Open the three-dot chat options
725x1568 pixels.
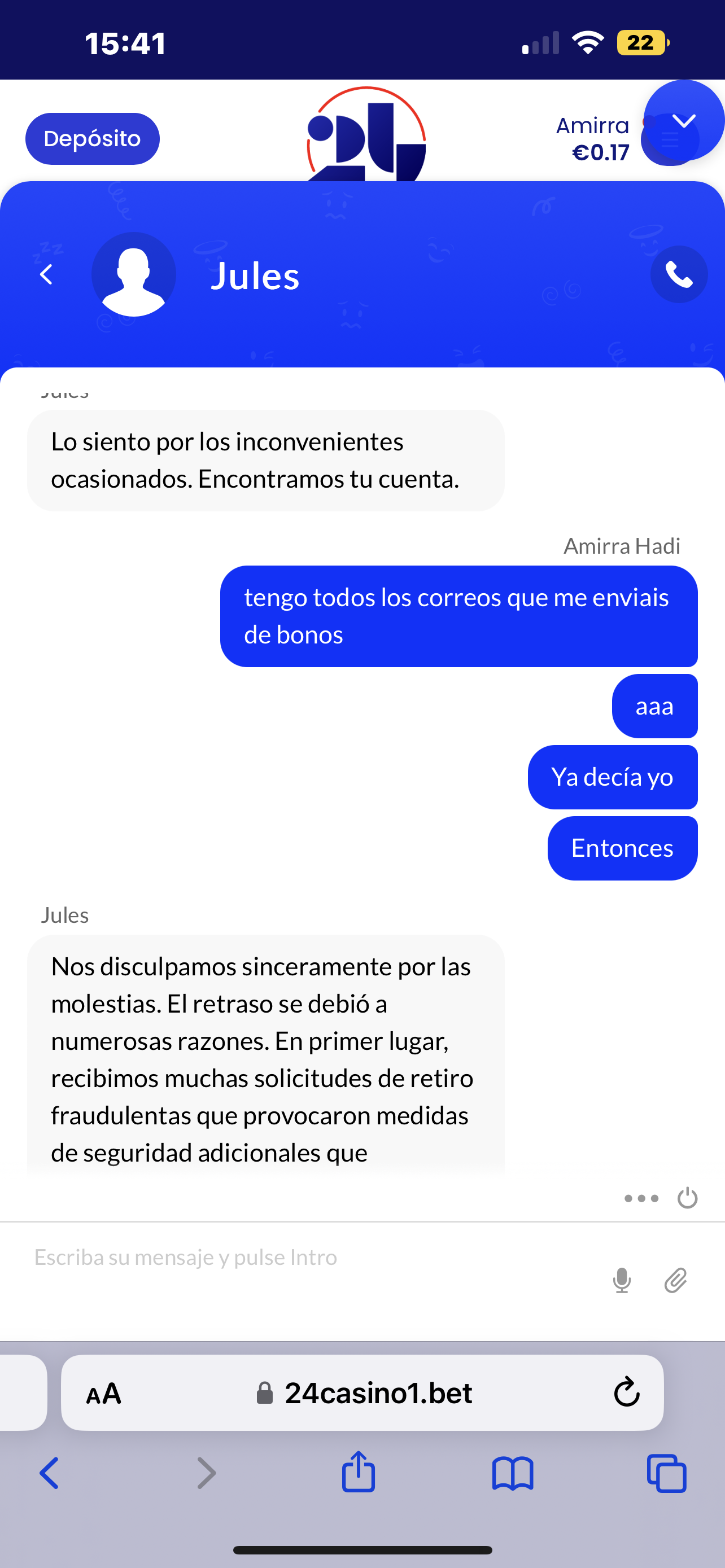pos(641,1198)
